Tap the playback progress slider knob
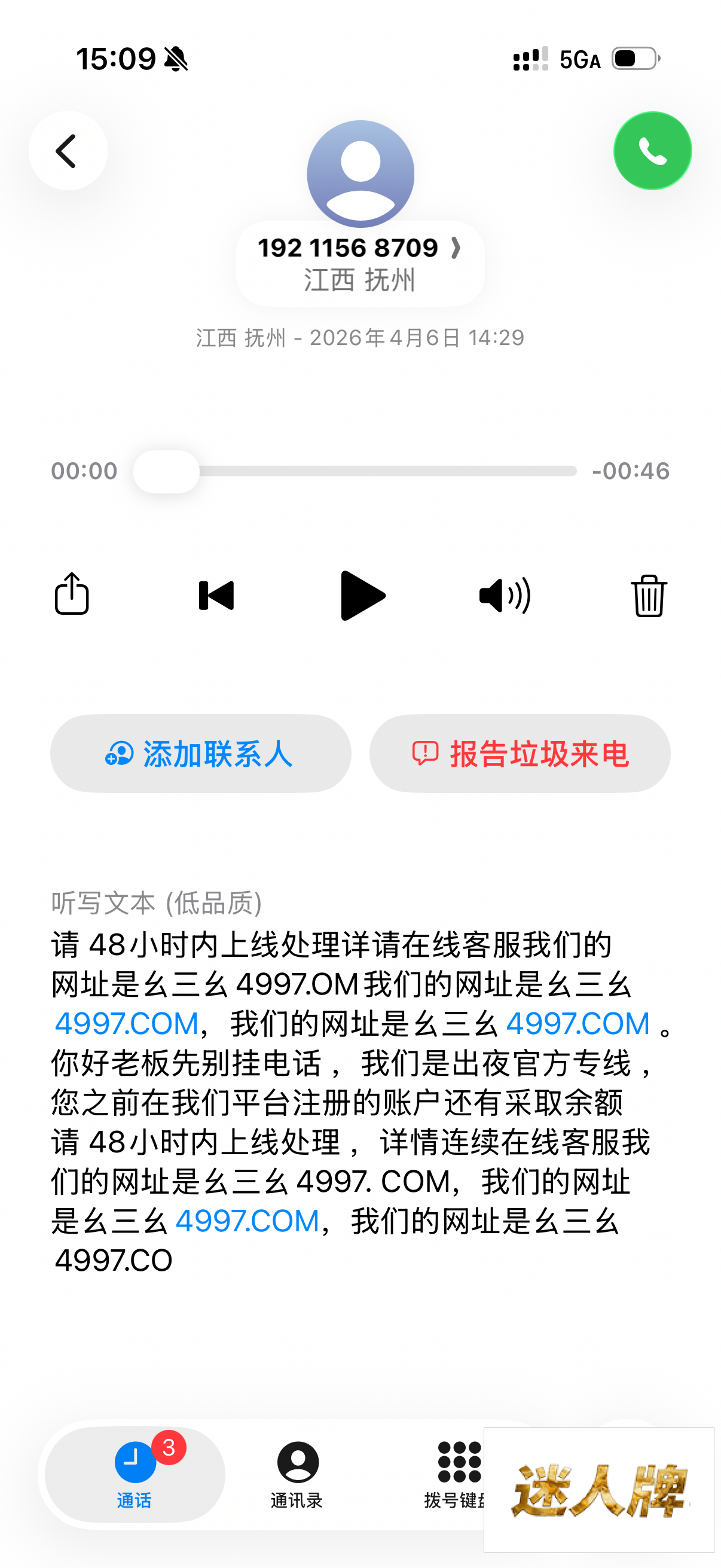This screenshot has width=721, height=1568. pyautogui.click(x=166, y=472)
